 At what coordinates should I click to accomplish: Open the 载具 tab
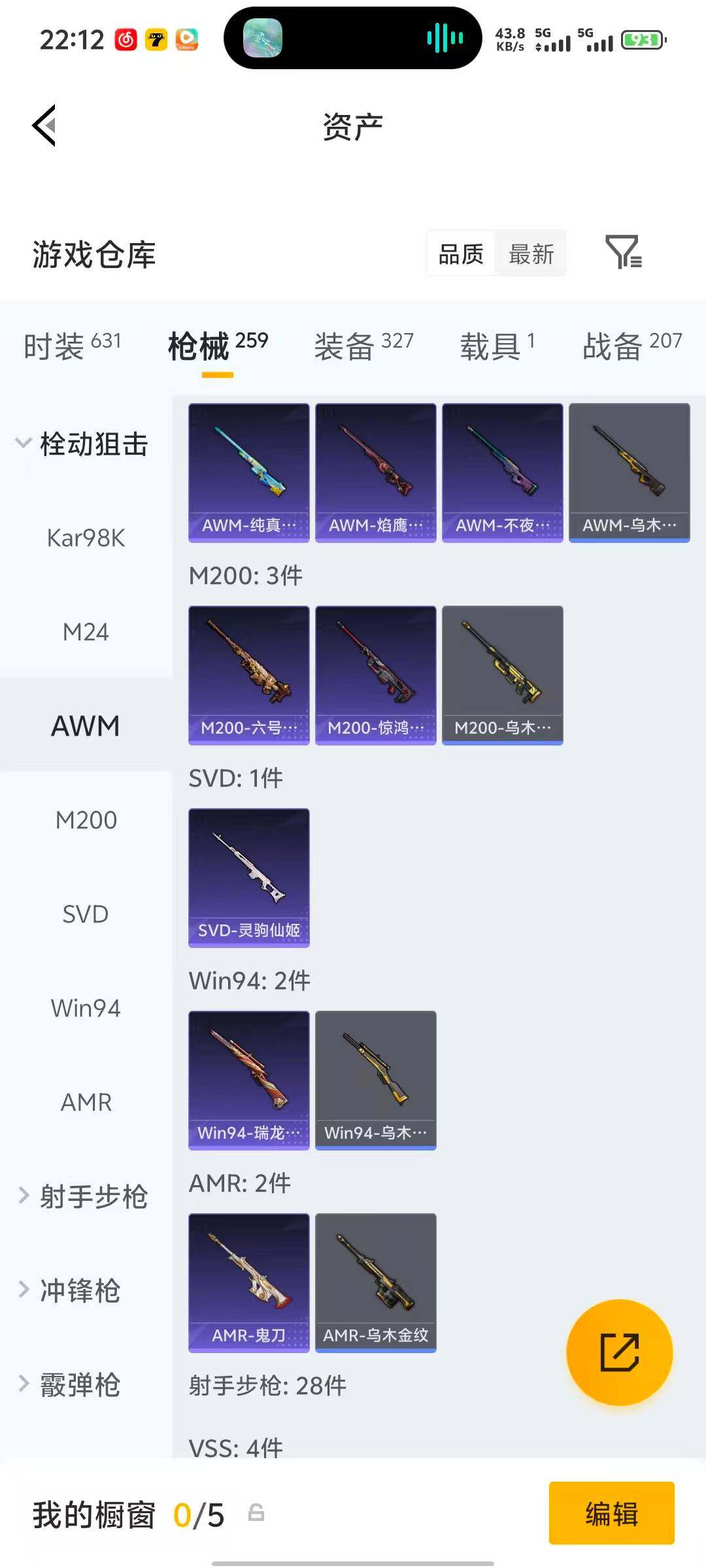[497, 345]
